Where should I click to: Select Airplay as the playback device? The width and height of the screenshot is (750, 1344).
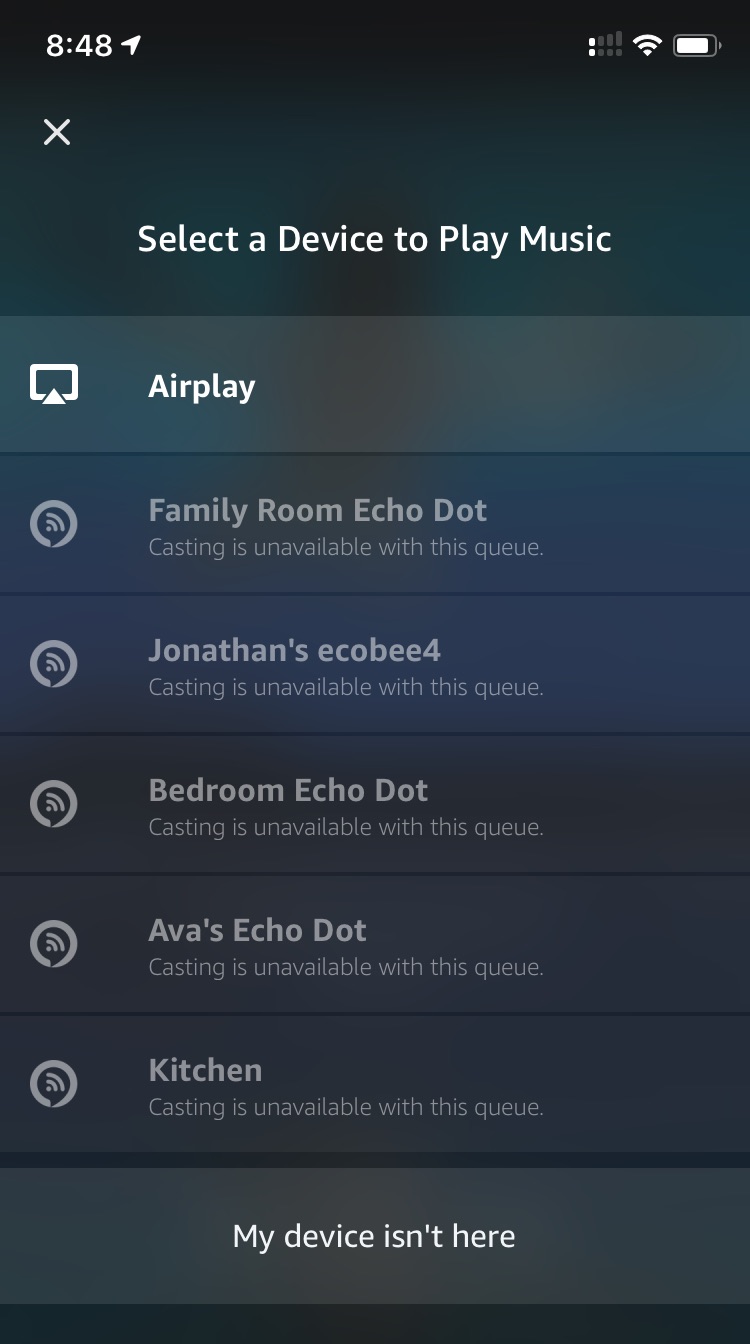coord(375,386)
